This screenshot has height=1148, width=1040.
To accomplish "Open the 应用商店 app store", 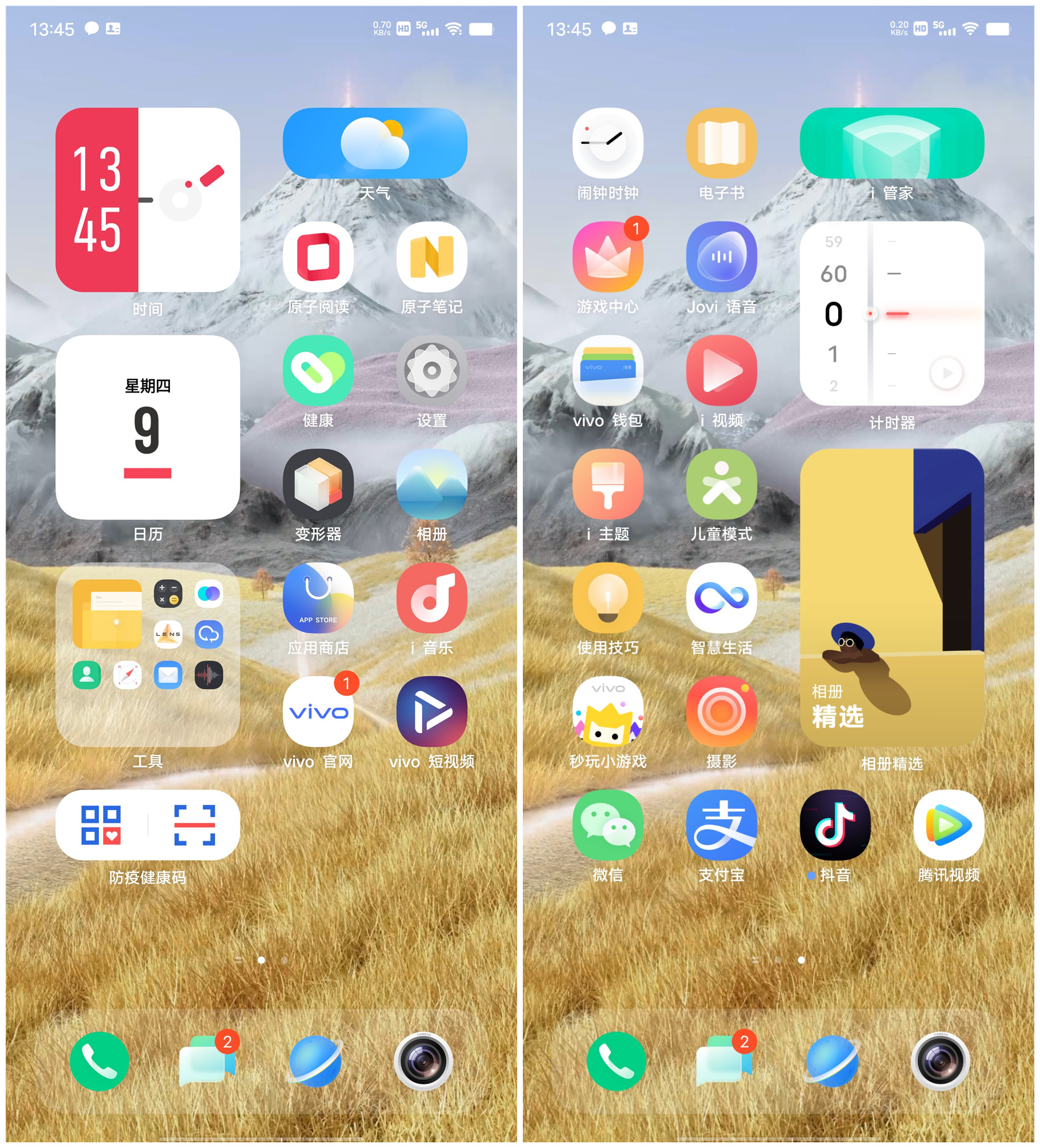I will [x=318, y=598].
